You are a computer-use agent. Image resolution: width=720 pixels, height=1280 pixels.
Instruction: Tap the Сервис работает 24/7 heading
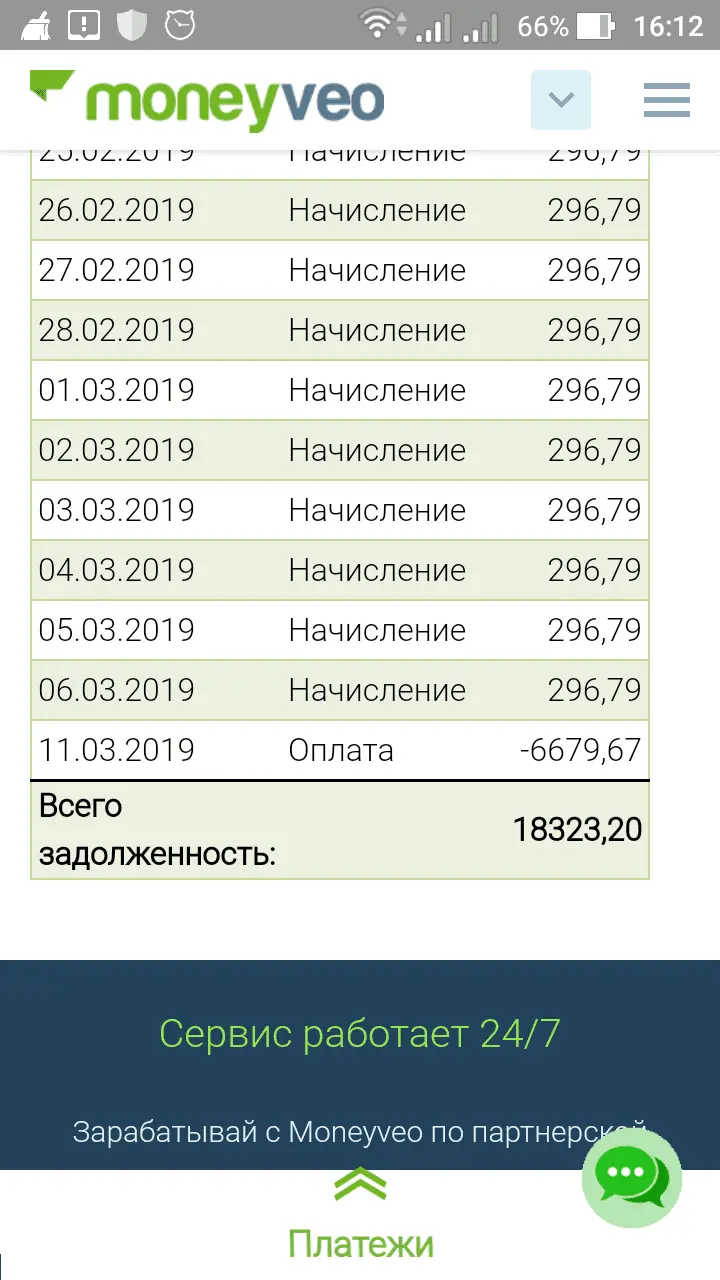(x=360, y=1034)
